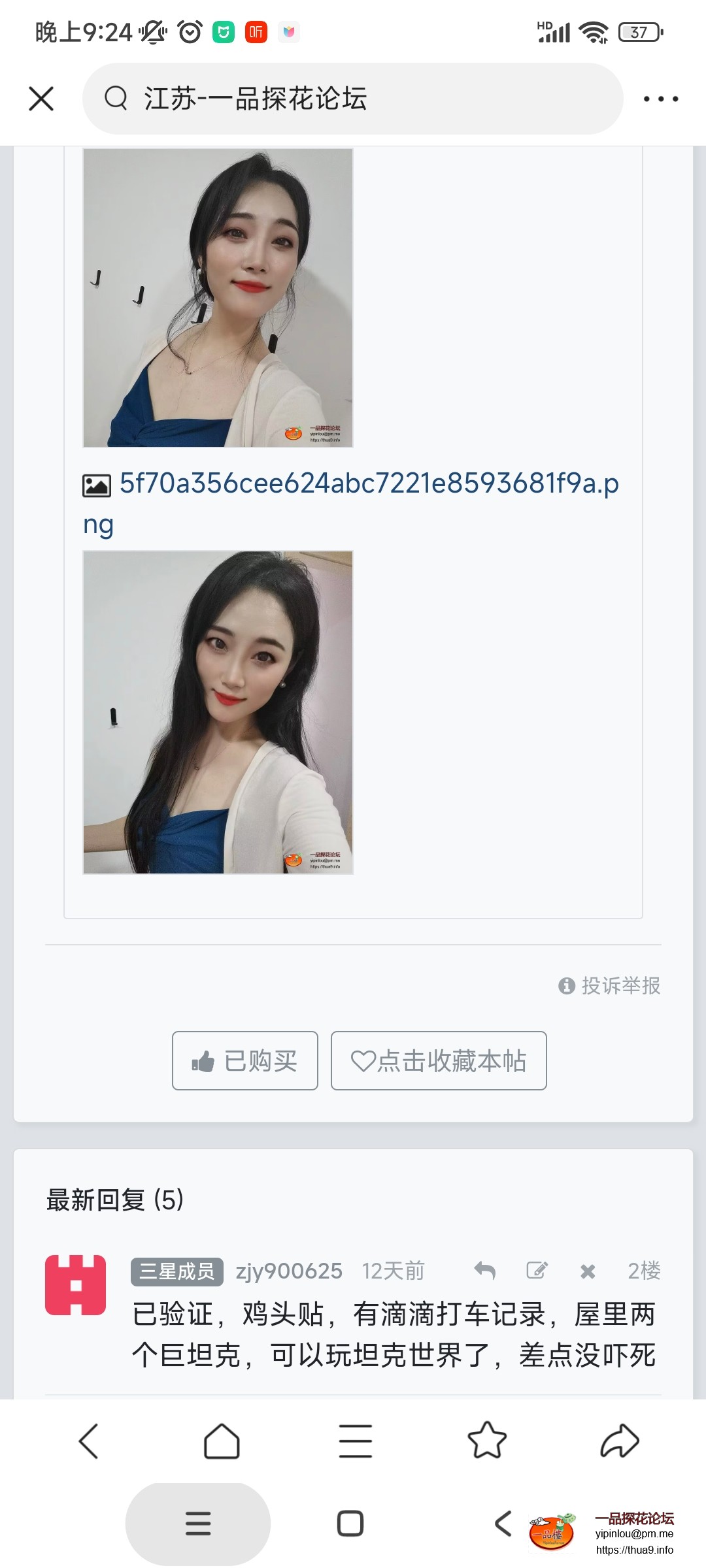The width and height of the screenshot is (706, 1568).
Task: Close the page with the top-left X
Action: pyautogui.click(x=41, y=98)
